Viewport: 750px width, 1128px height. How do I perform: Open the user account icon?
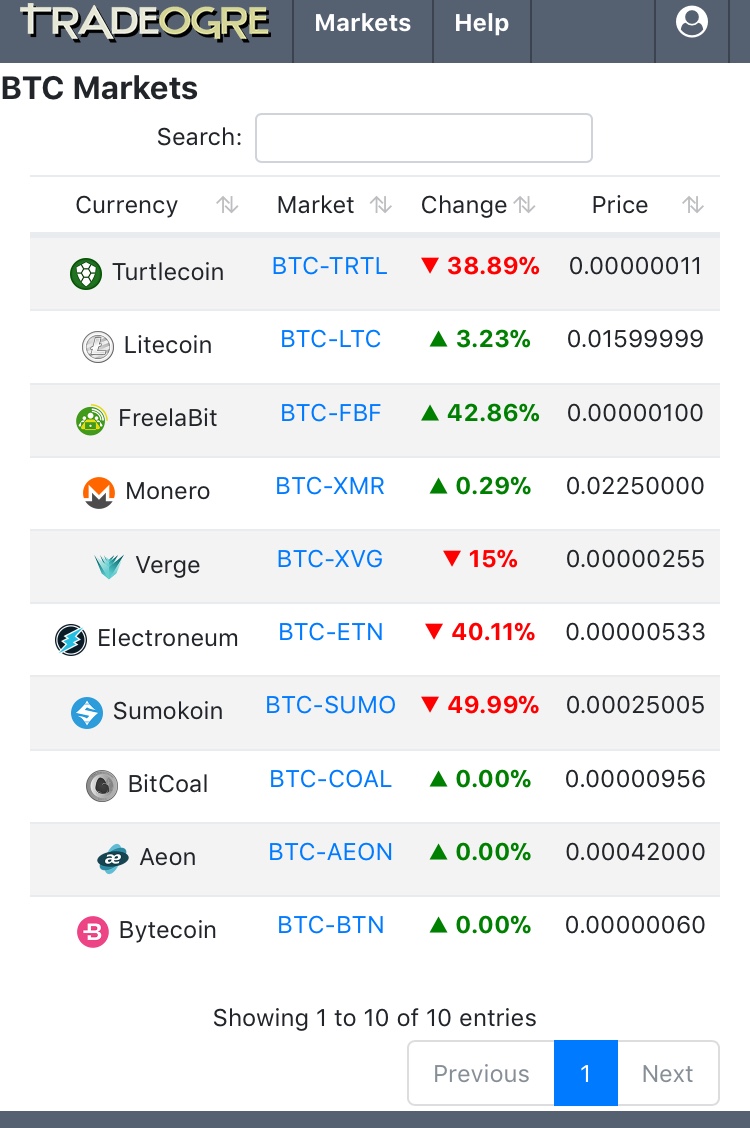(x=691, y=23)
